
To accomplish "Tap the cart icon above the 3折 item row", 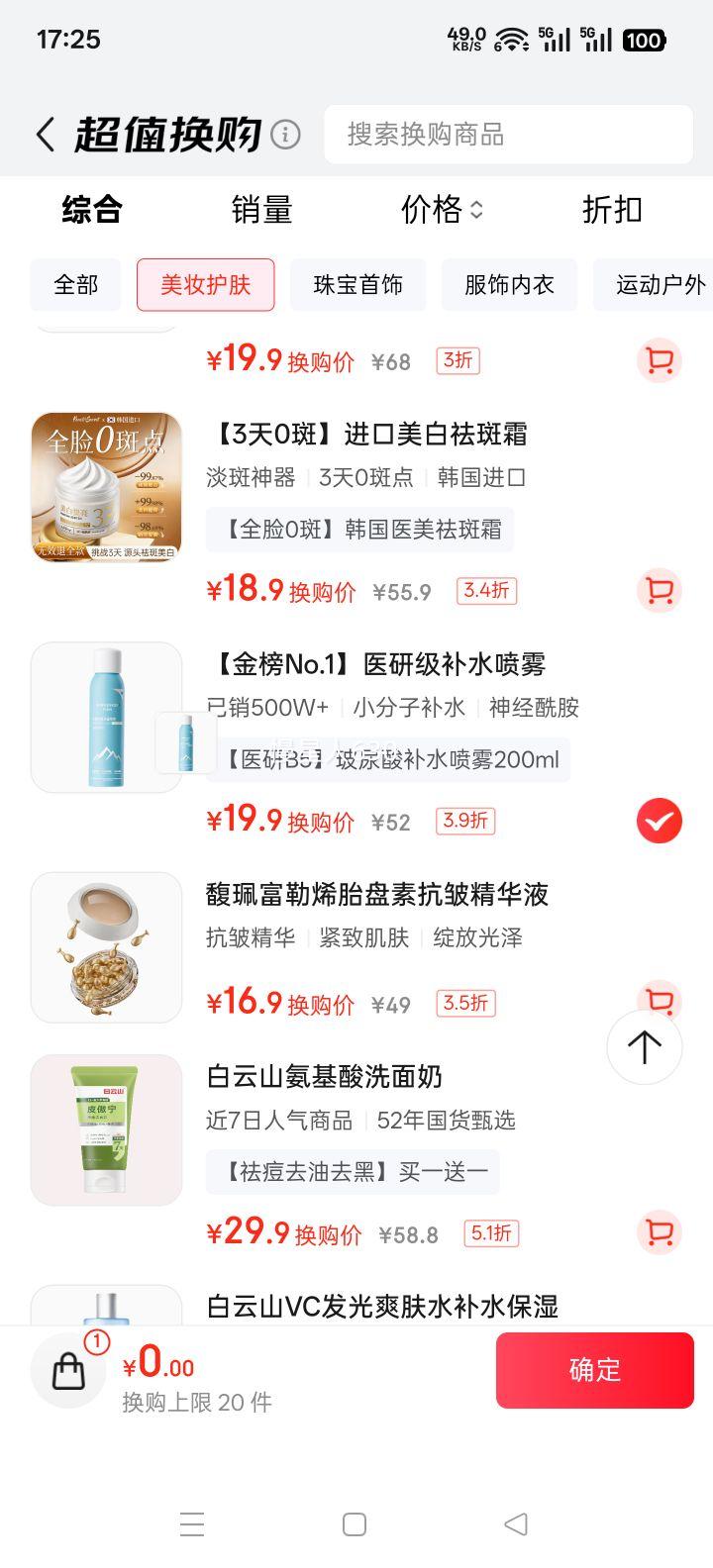I will pos(660,360).
